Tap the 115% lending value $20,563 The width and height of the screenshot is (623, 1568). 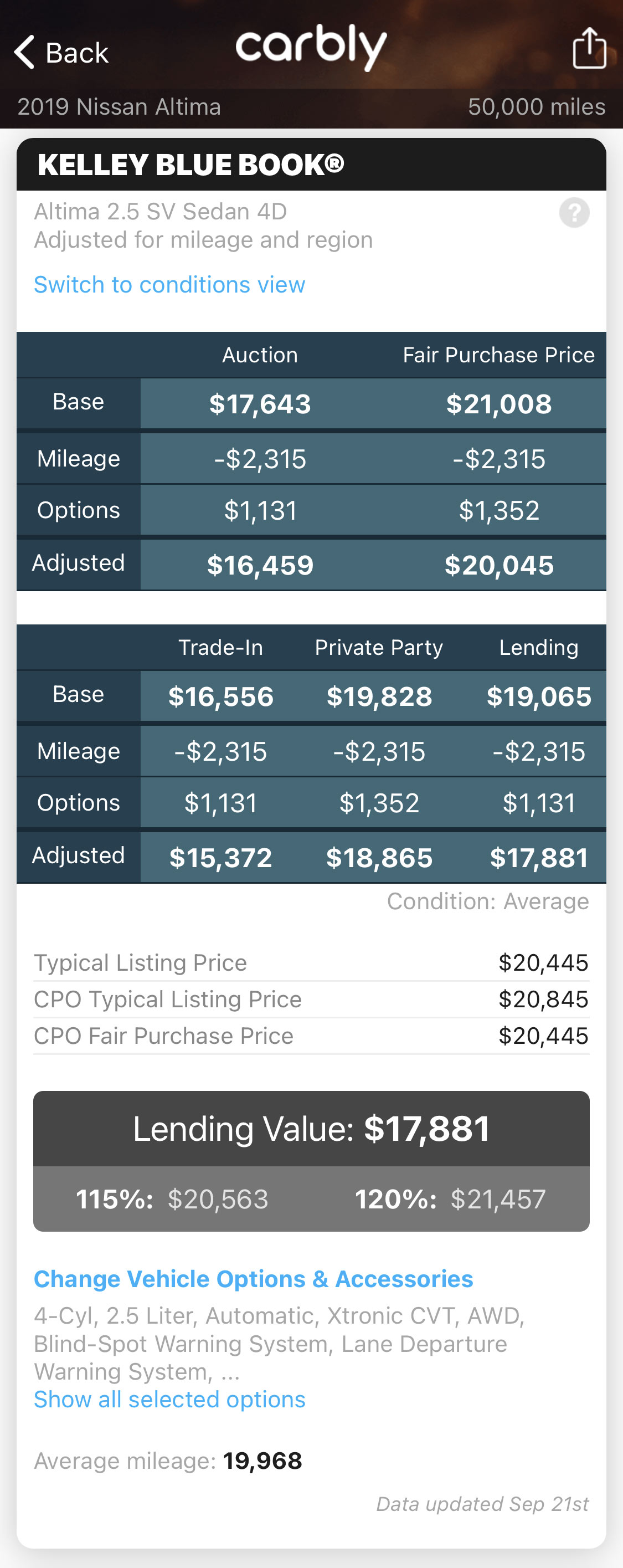(x=173, y=1198)
